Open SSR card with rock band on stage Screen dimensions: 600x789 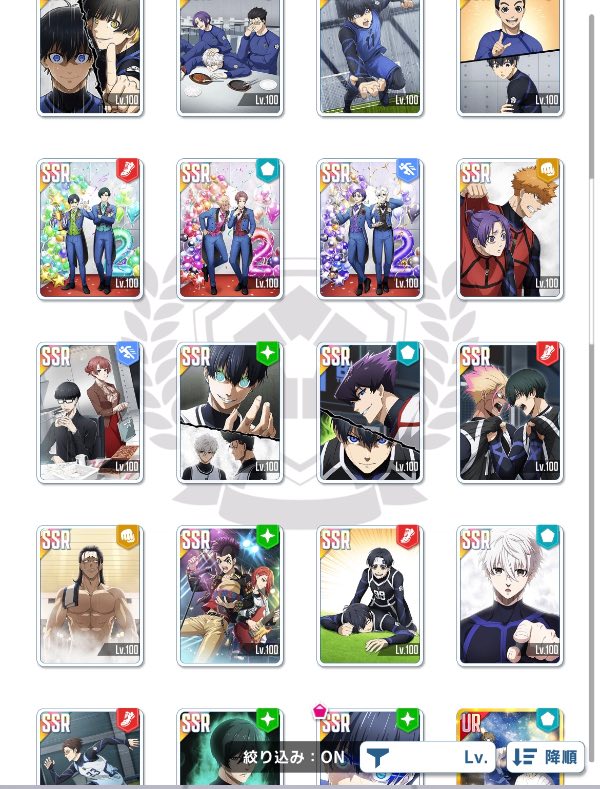coord(230,595)
